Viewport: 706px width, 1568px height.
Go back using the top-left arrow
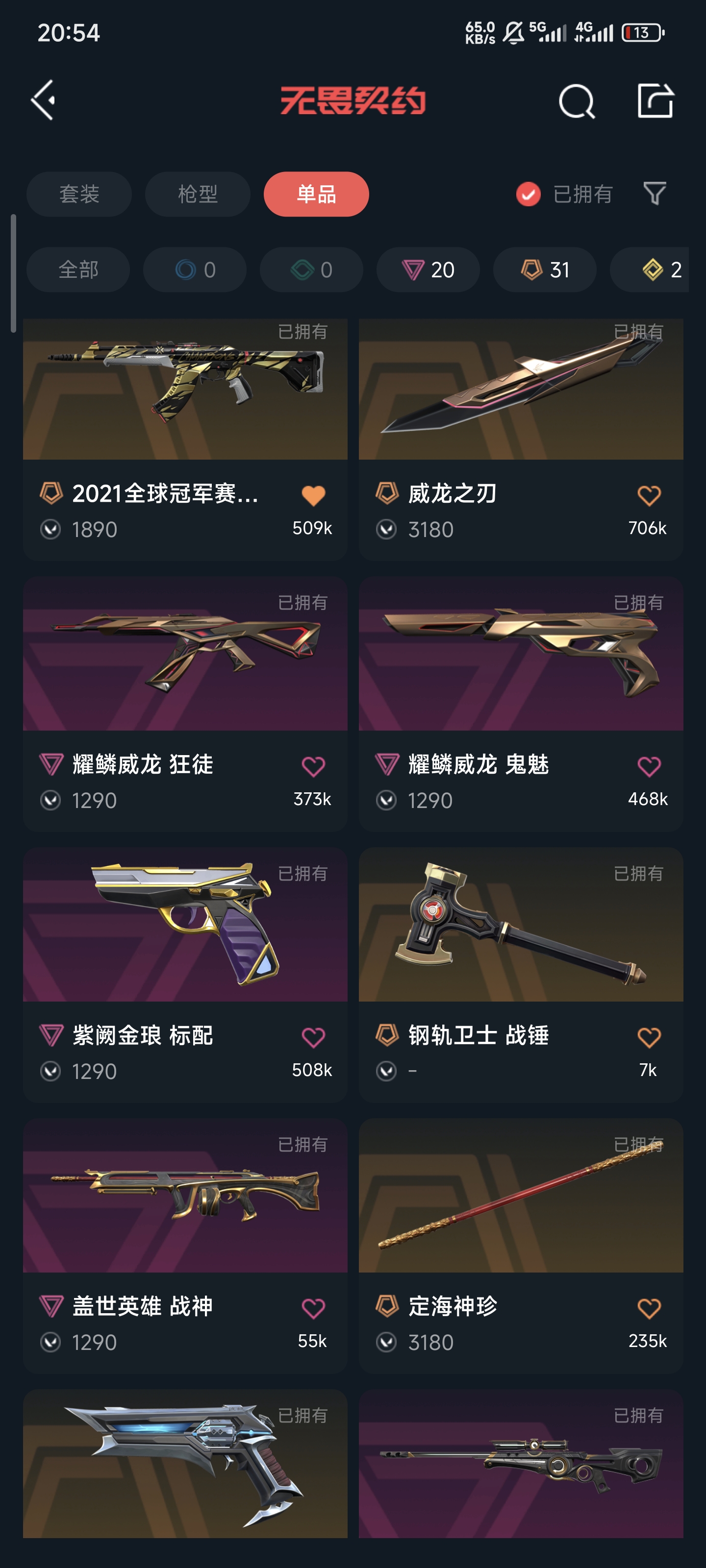[x=43, y=100]
